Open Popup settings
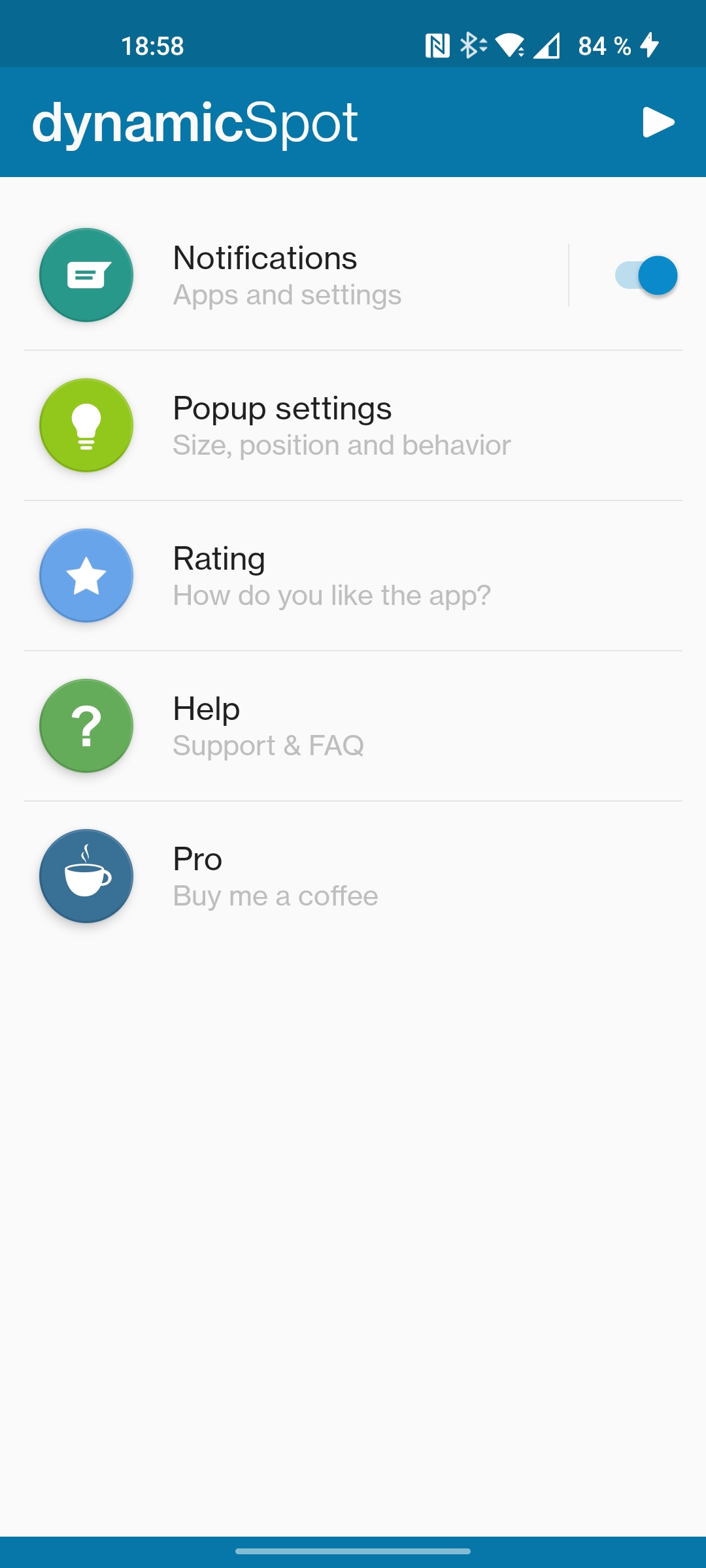706x1568 pixels. tap(340, 425)
